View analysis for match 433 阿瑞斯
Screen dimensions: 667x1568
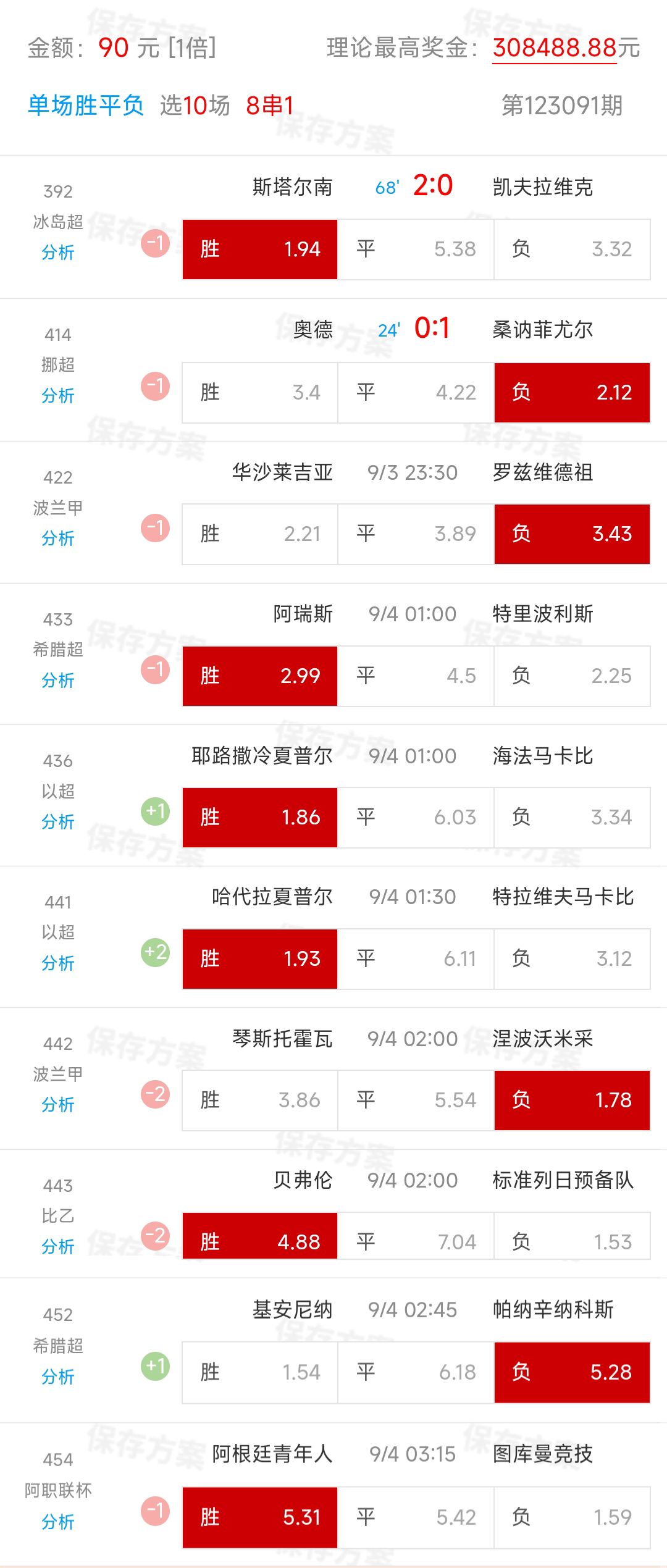(58, 681)
